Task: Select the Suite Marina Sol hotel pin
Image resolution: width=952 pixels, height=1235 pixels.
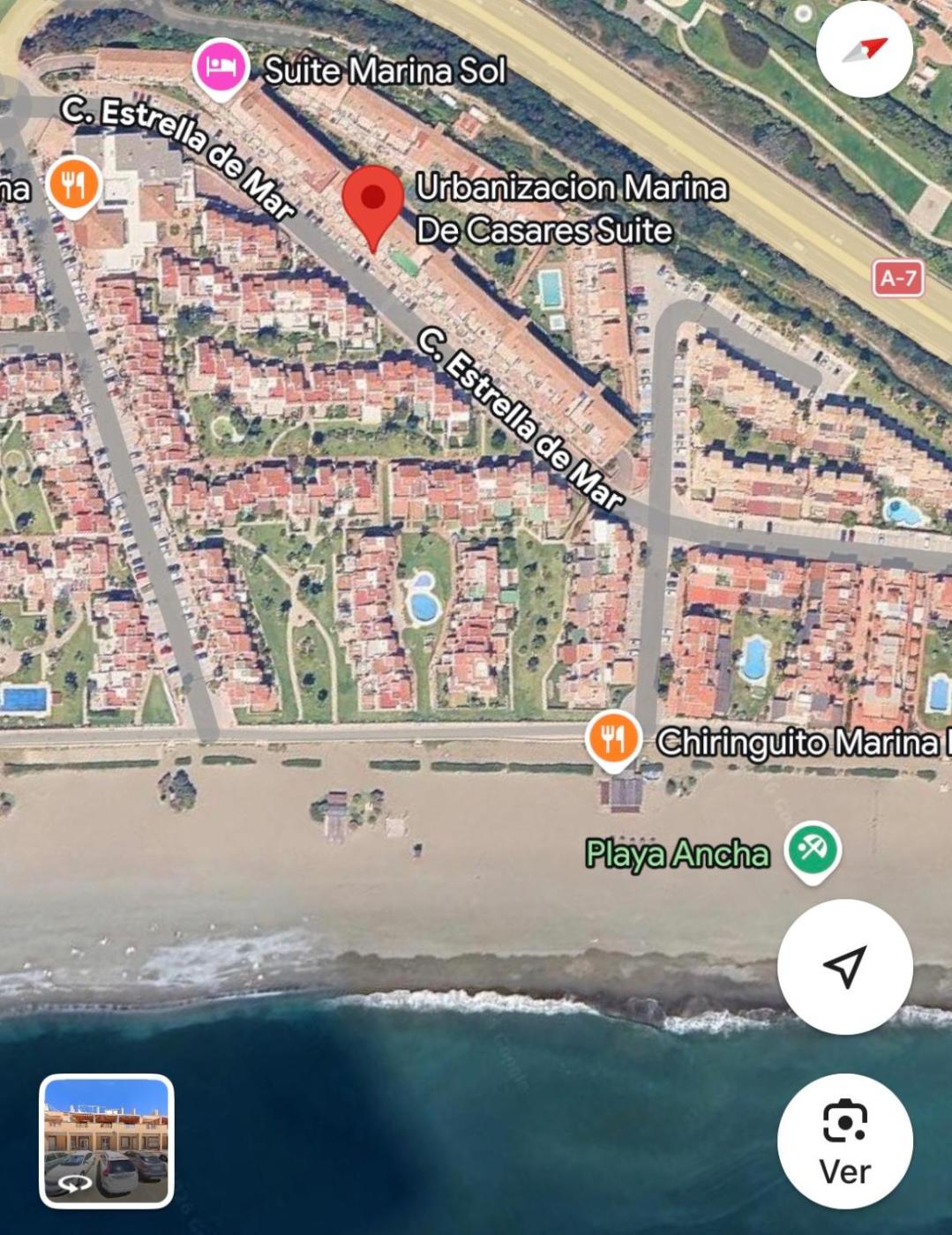Action: pyautogui.click(x=221, y=67)
